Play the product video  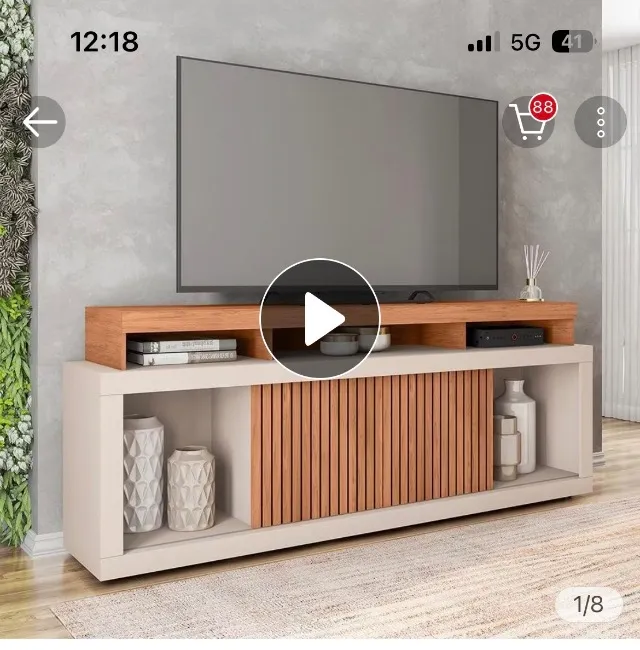click(320, 318)
